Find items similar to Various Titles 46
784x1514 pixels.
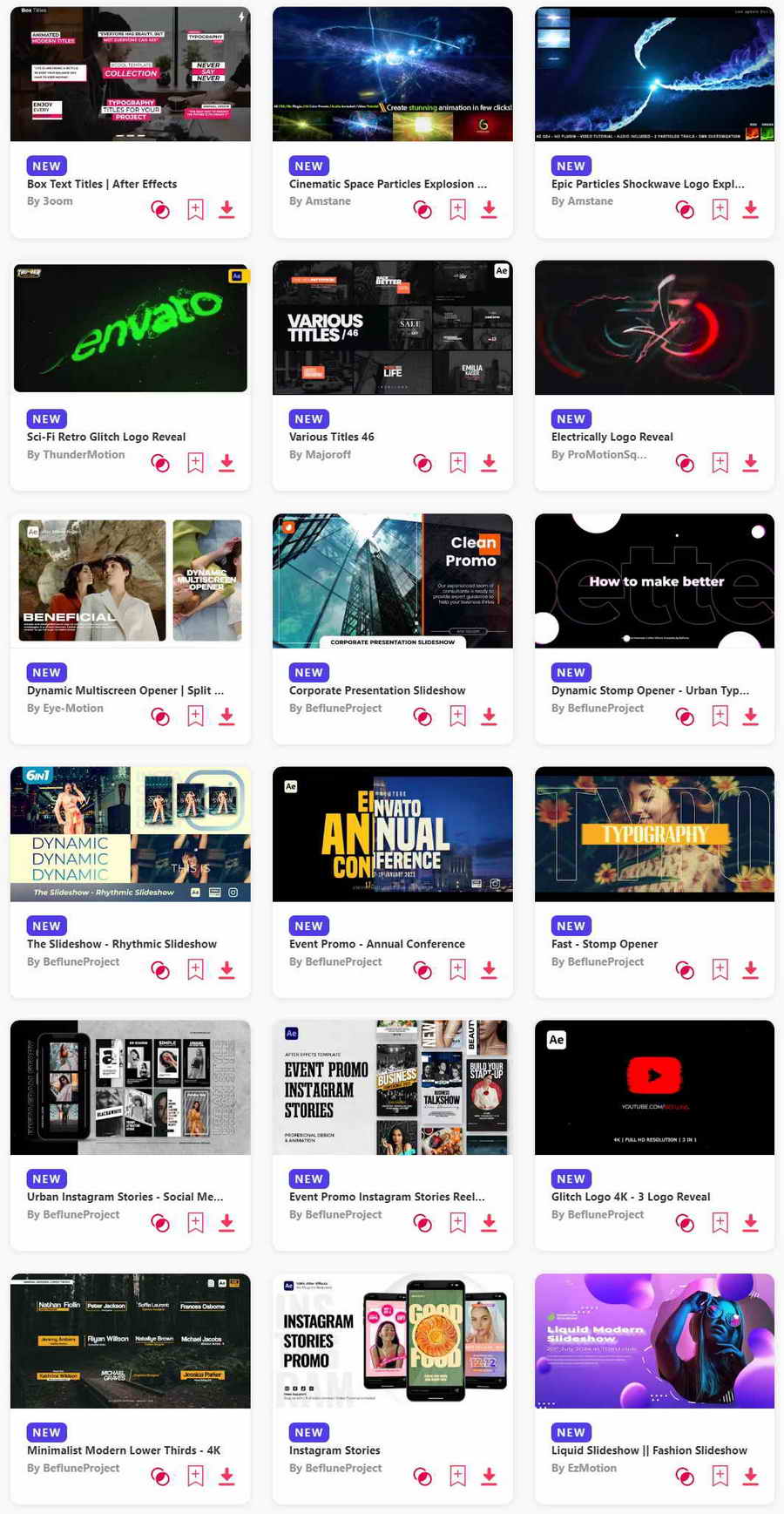[422, 463]
